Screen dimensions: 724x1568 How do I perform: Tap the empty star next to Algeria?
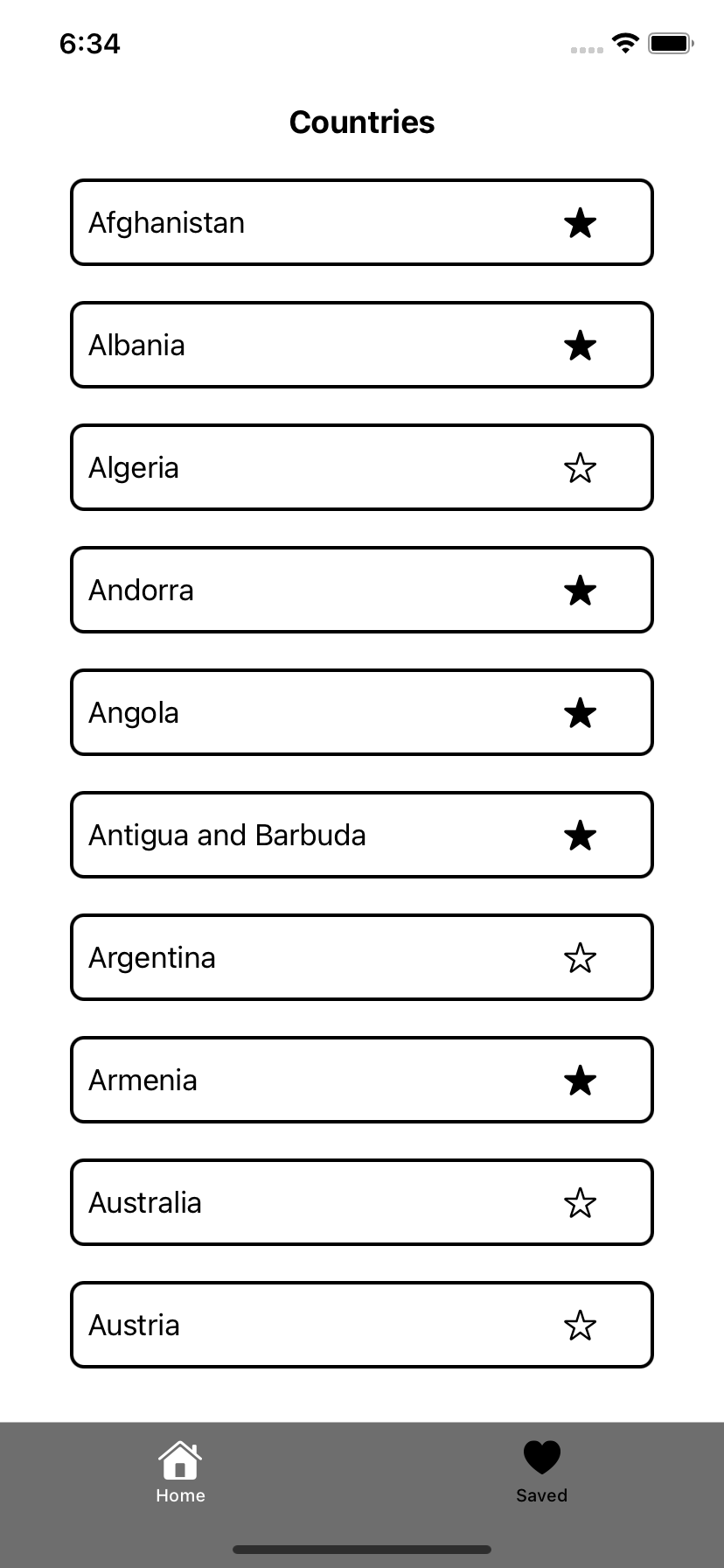click(581, 467)
